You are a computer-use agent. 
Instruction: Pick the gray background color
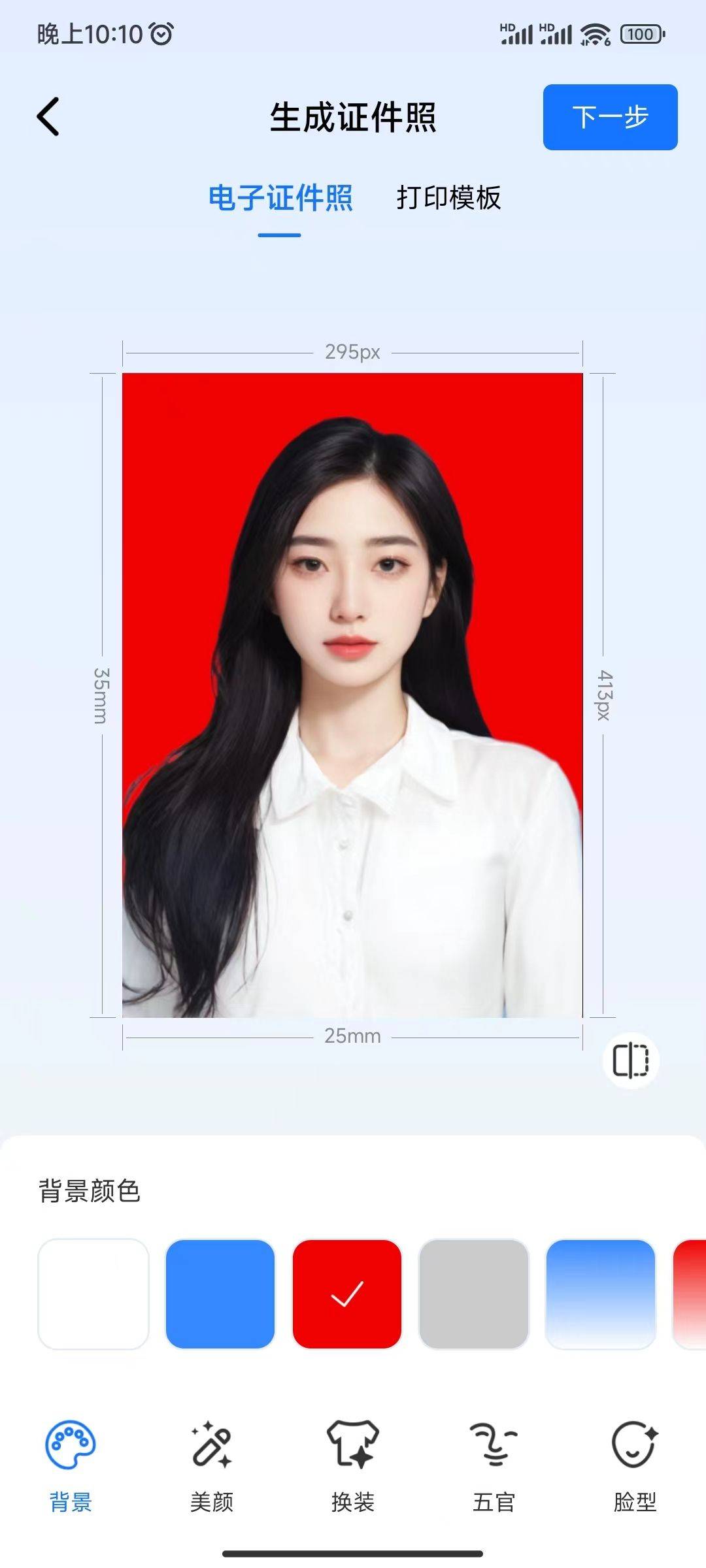tap(474, 1294)
